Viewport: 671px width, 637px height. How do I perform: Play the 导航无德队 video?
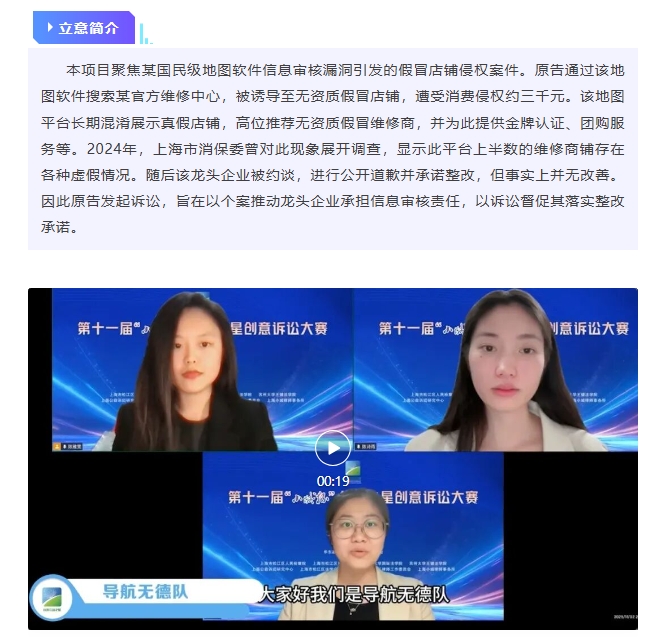click(x=333, y=448)
